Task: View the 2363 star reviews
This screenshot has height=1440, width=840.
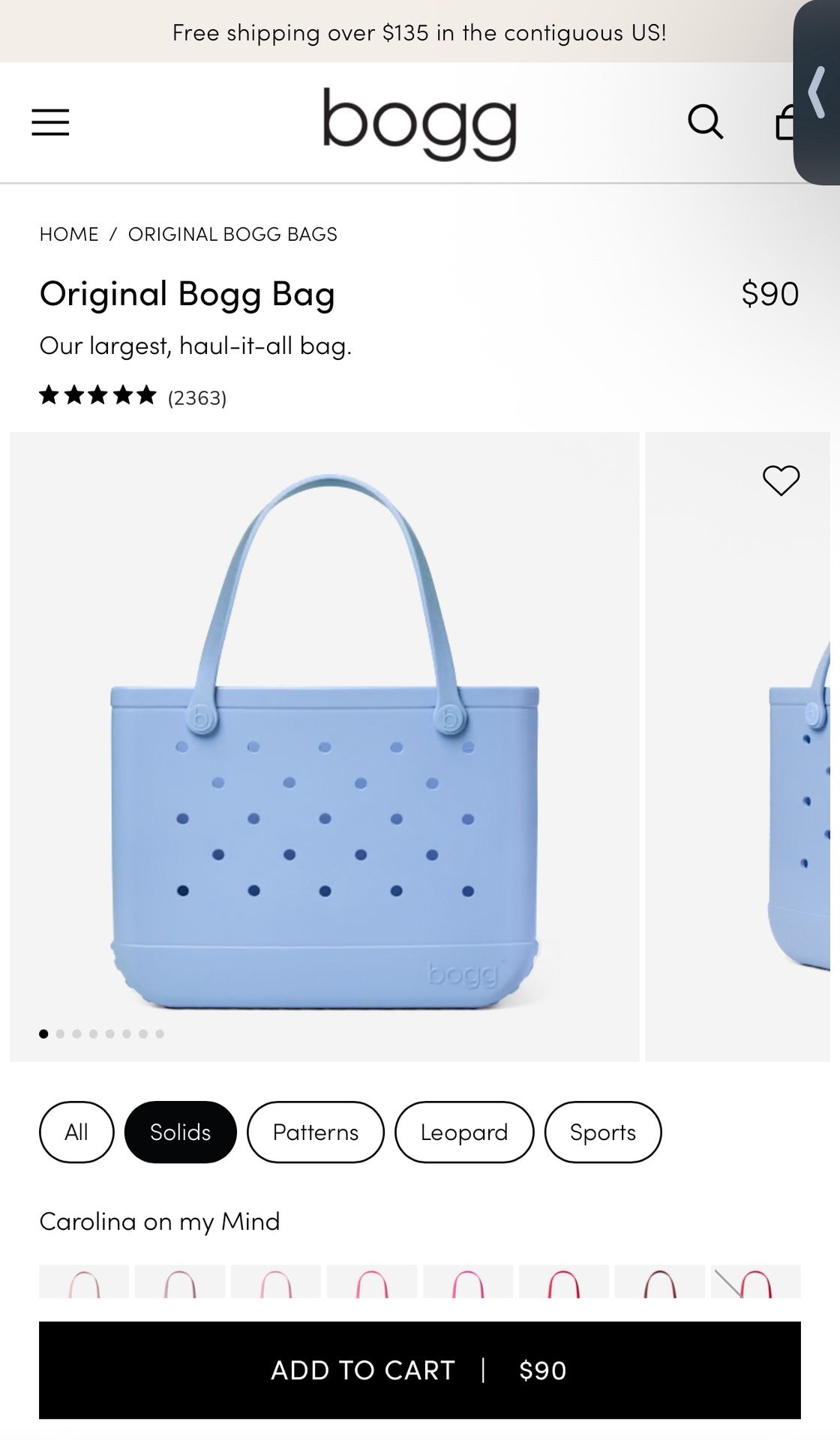Action: click(133, 396)
